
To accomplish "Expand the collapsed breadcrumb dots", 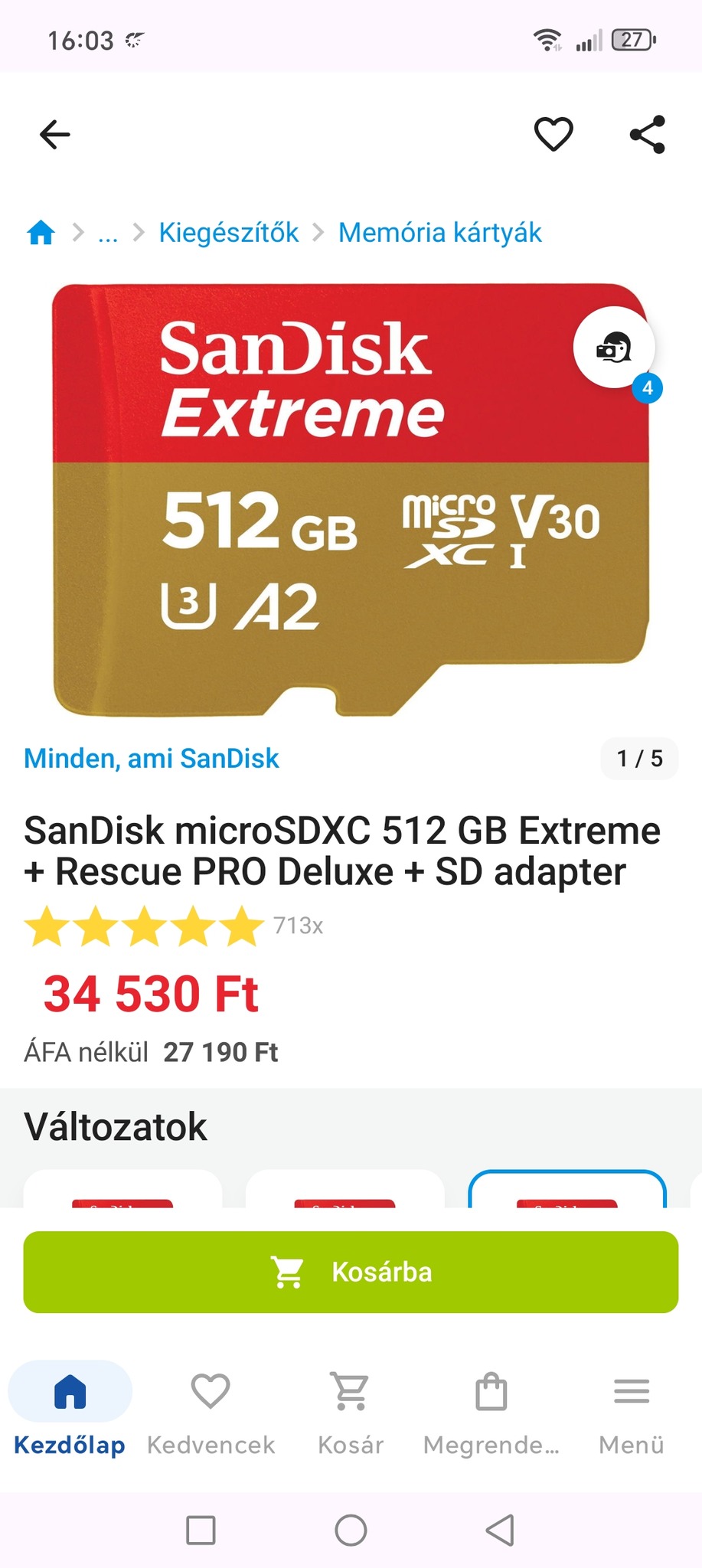I will click(108, 233).
